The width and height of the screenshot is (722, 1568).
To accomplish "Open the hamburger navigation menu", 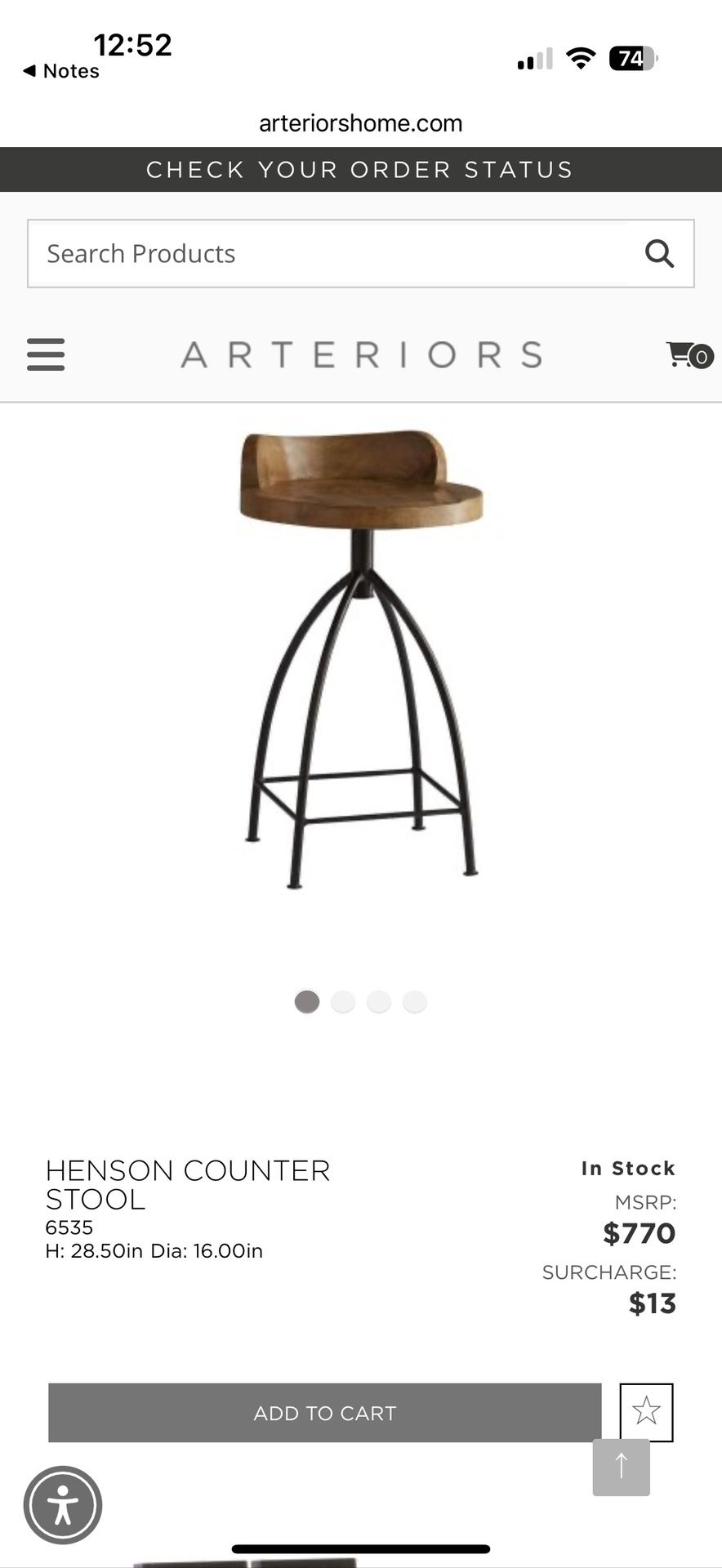I will click(x=45, y=355).
